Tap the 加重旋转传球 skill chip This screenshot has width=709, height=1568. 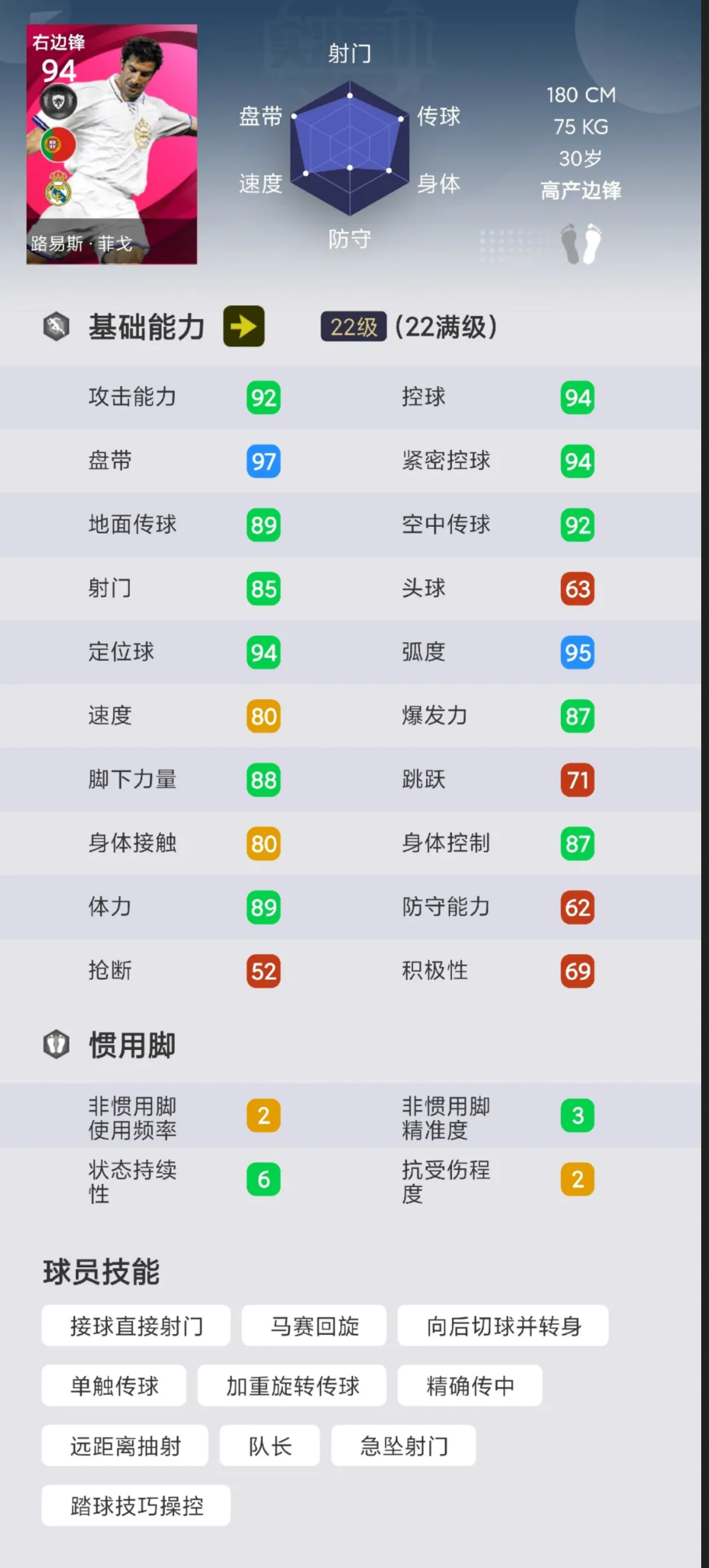coord(292,1385)
